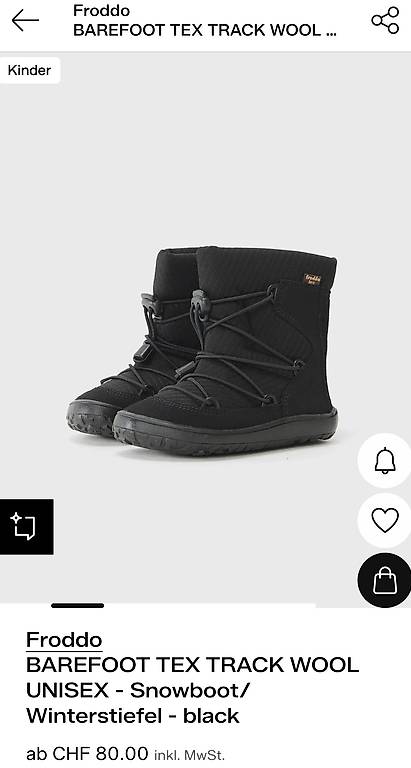Open the black sparkle assistant button
Screen dimensions: 411x768
click(x=26, y=527)
